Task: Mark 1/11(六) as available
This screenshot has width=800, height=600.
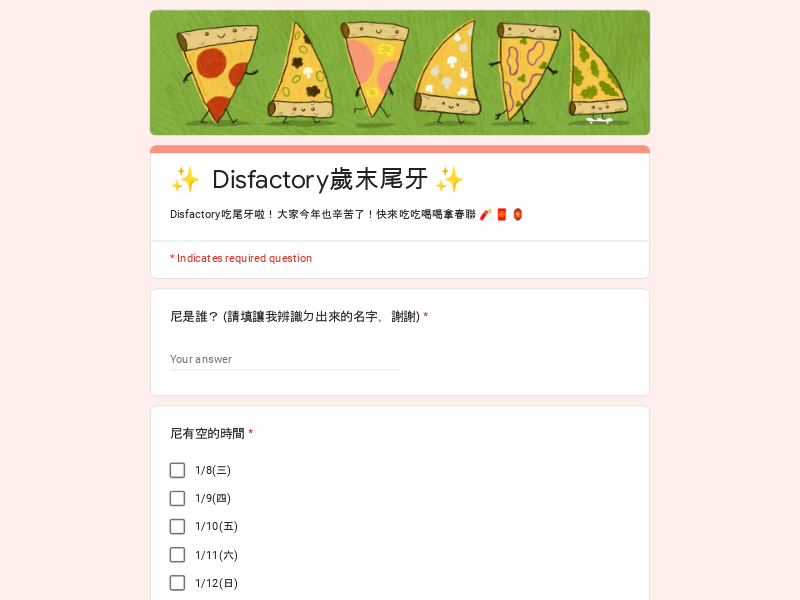Action: point(177,555)
